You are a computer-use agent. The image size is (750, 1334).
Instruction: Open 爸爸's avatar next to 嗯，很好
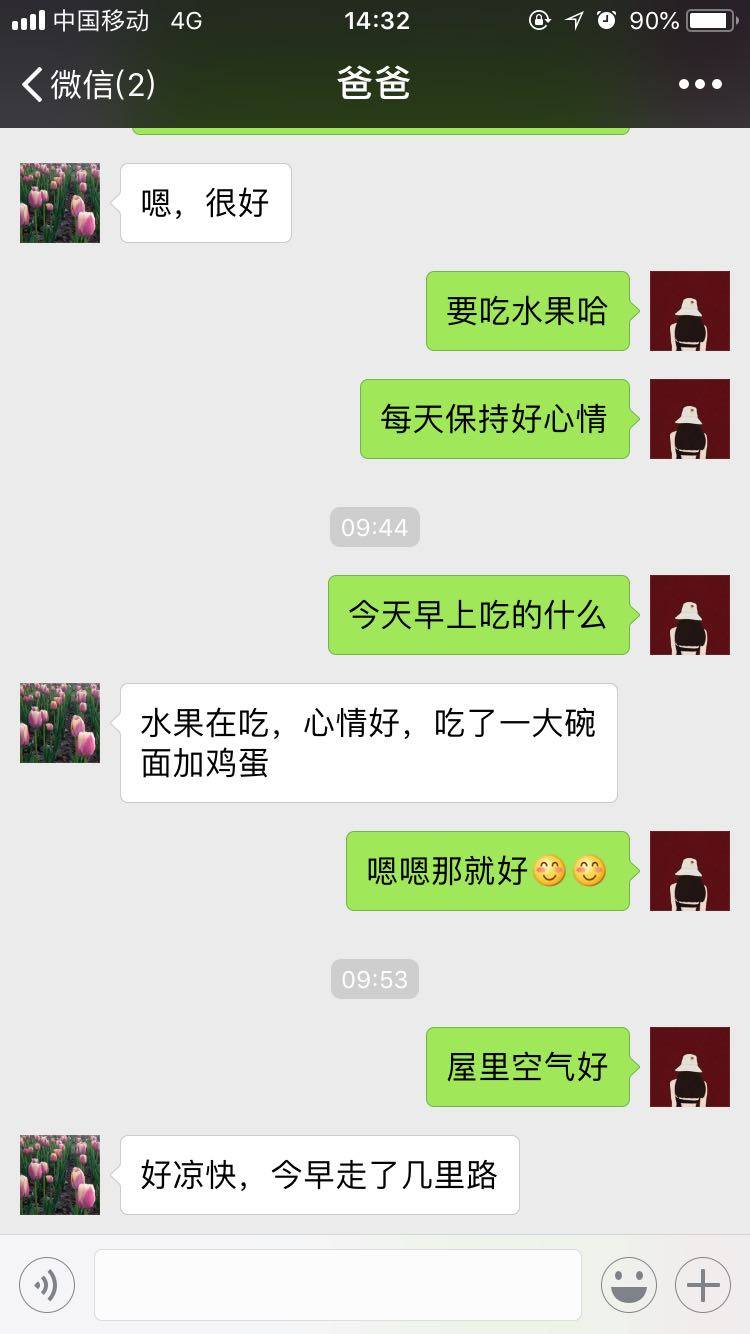click(60, 203)
